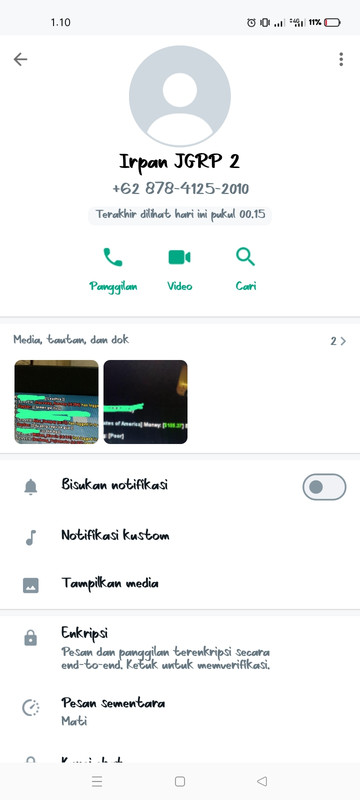Go back using the top-left arrow
Image resolution: width=360 pixels, height=800 pixels.
(x=20, y=60)
